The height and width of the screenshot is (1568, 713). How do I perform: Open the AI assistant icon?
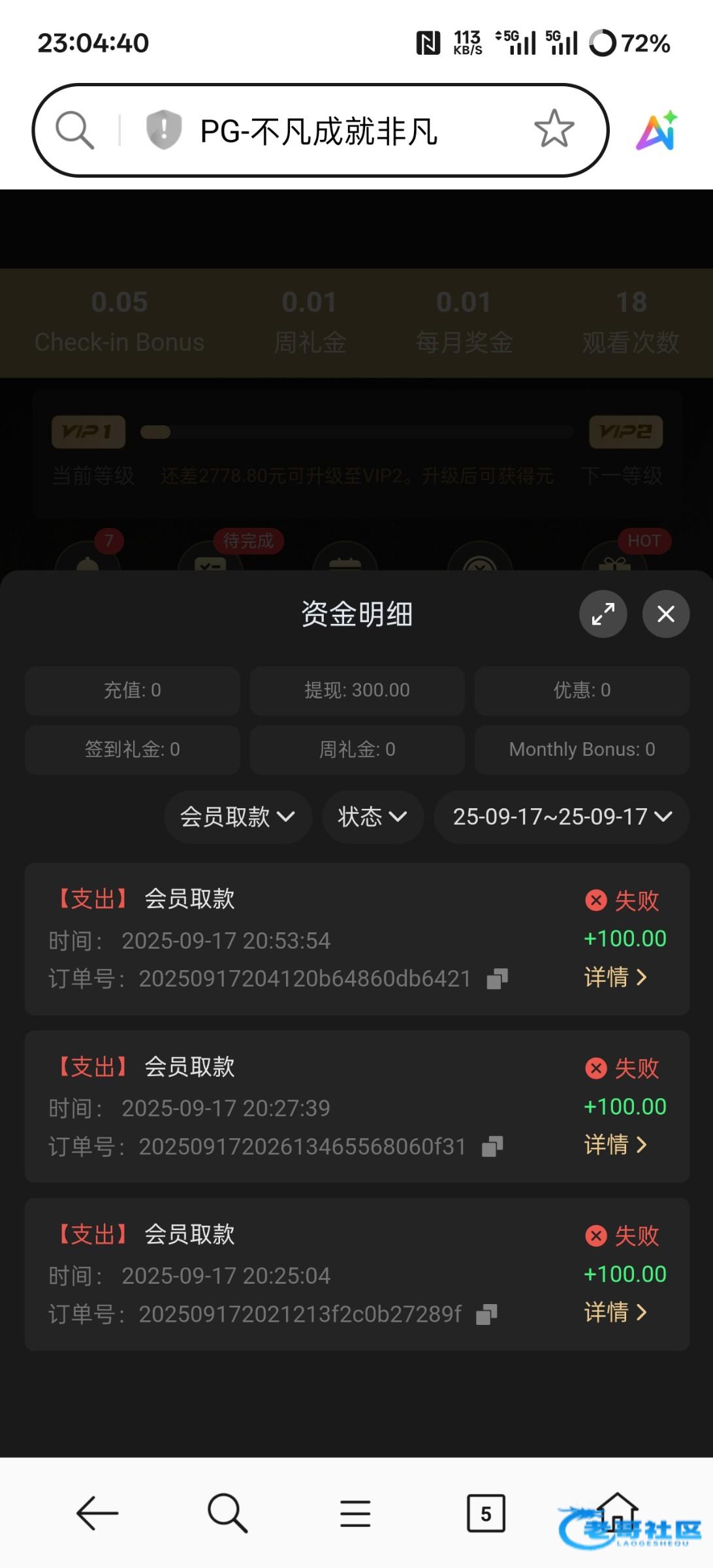tap(657, 131)
